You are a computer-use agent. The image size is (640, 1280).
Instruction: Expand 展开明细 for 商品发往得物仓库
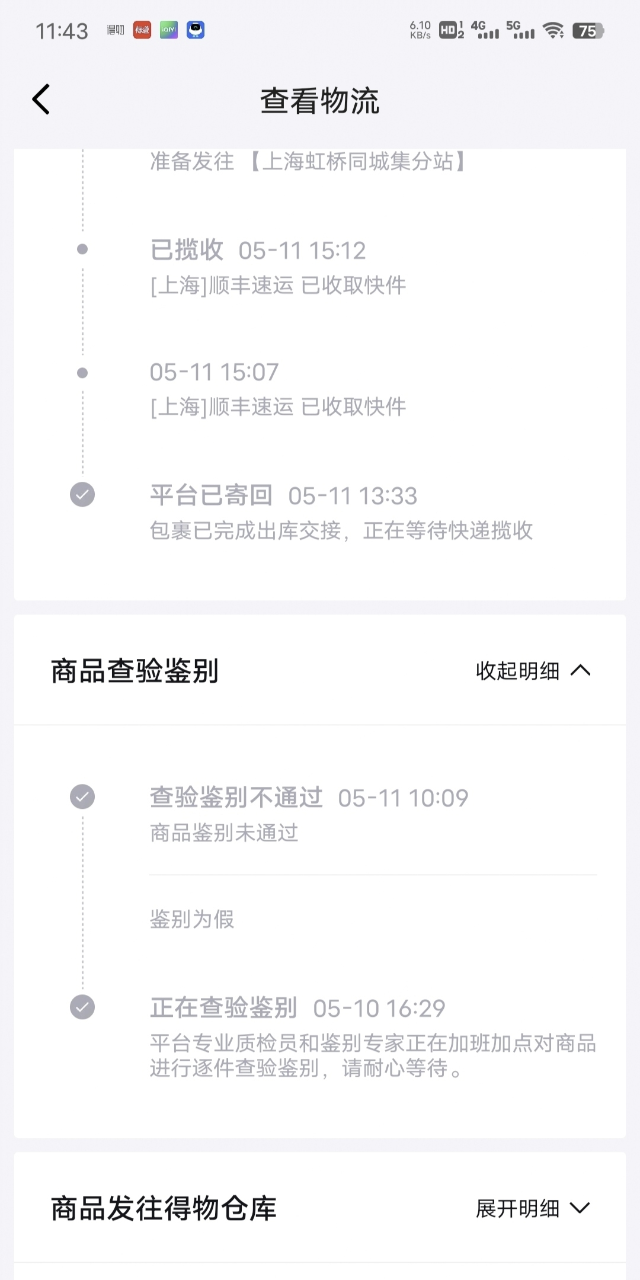tap(533, 1208)
